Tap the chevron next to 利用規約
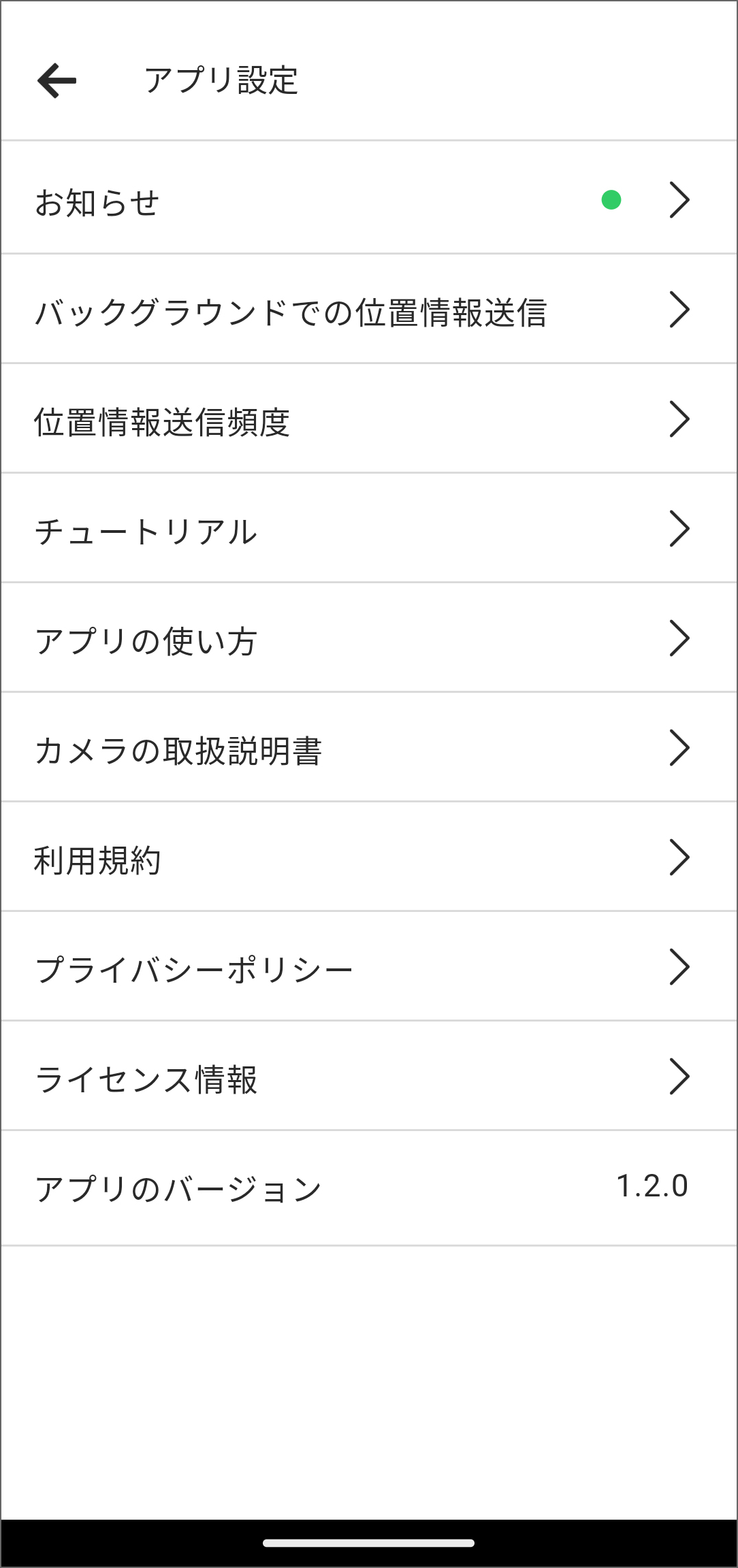This screenshot has width=738, height=1568. point(678,859)
